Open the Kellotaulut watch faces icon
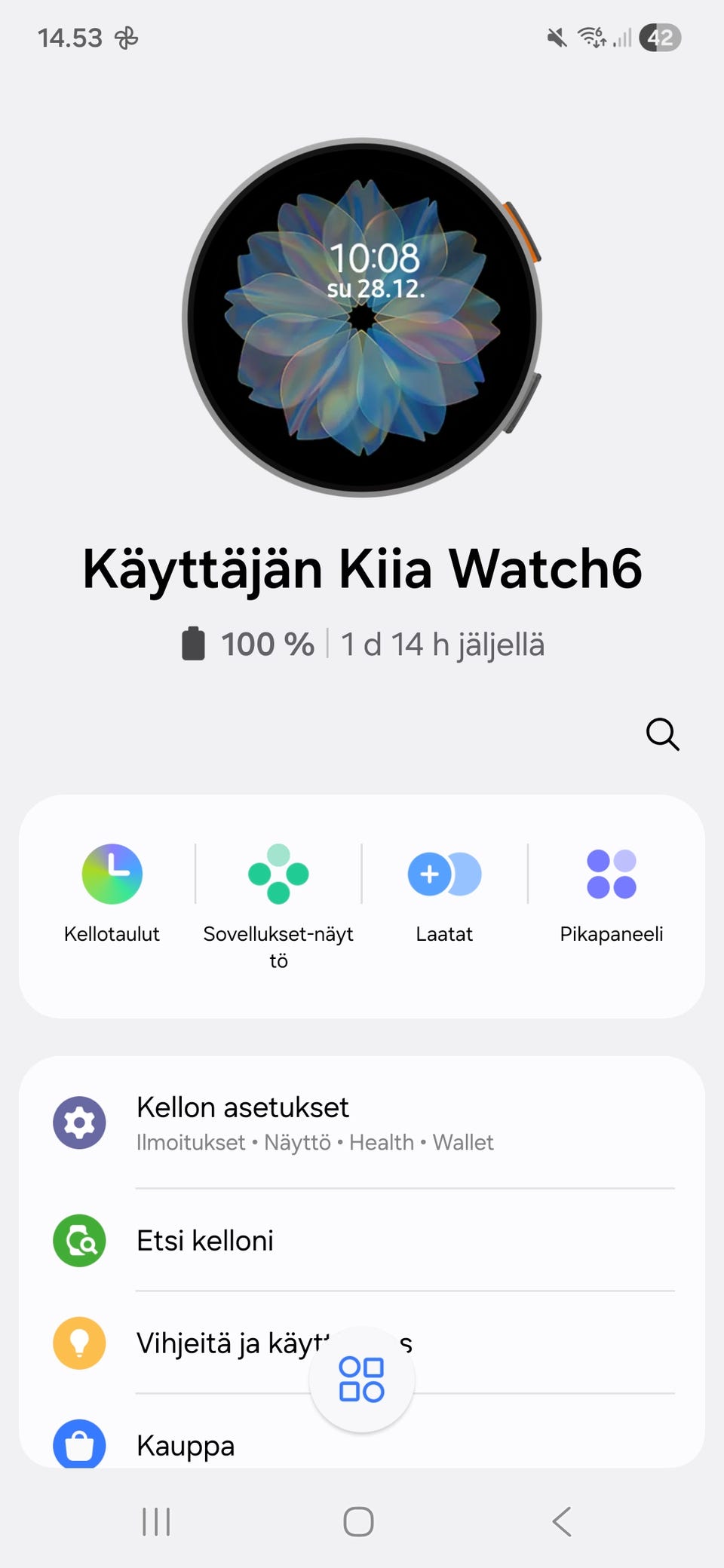 coord(112,874)
